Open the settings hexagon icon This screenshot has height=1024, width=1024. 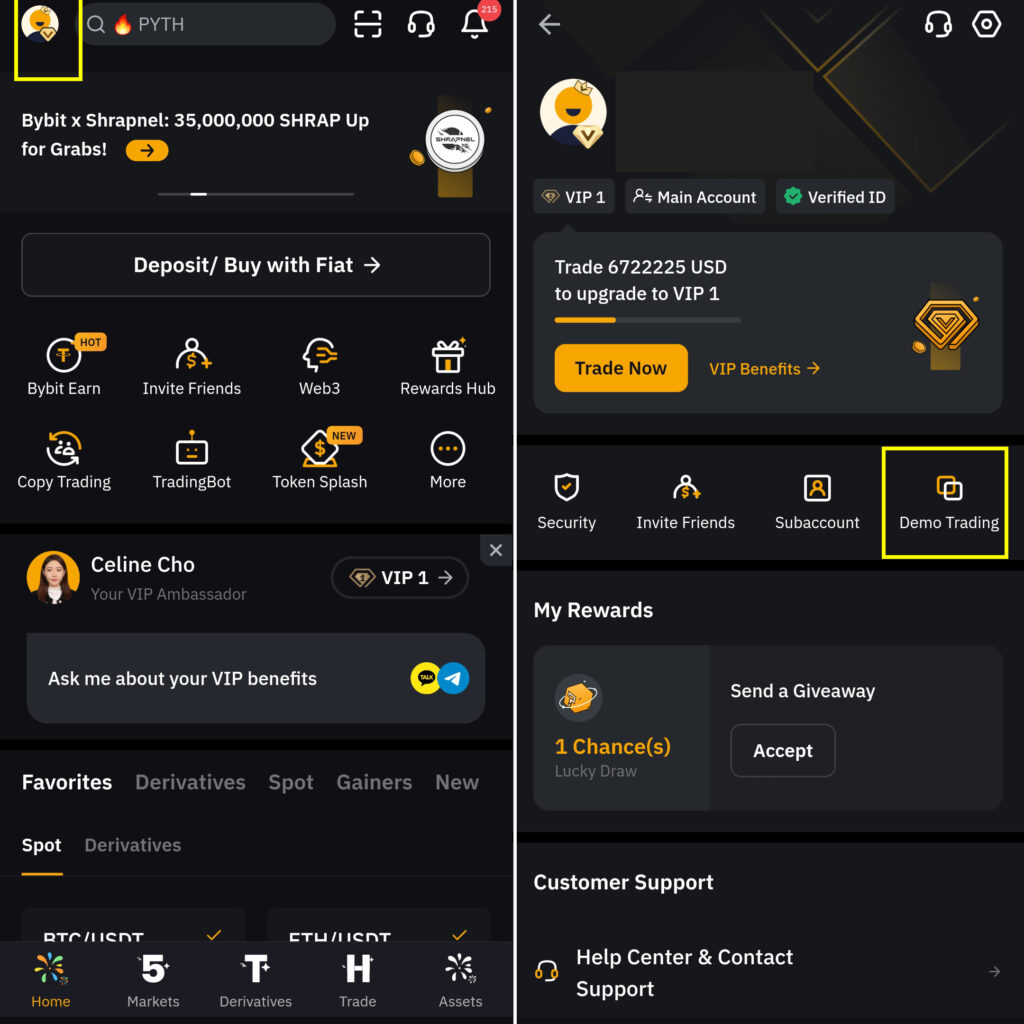(987, 25)
